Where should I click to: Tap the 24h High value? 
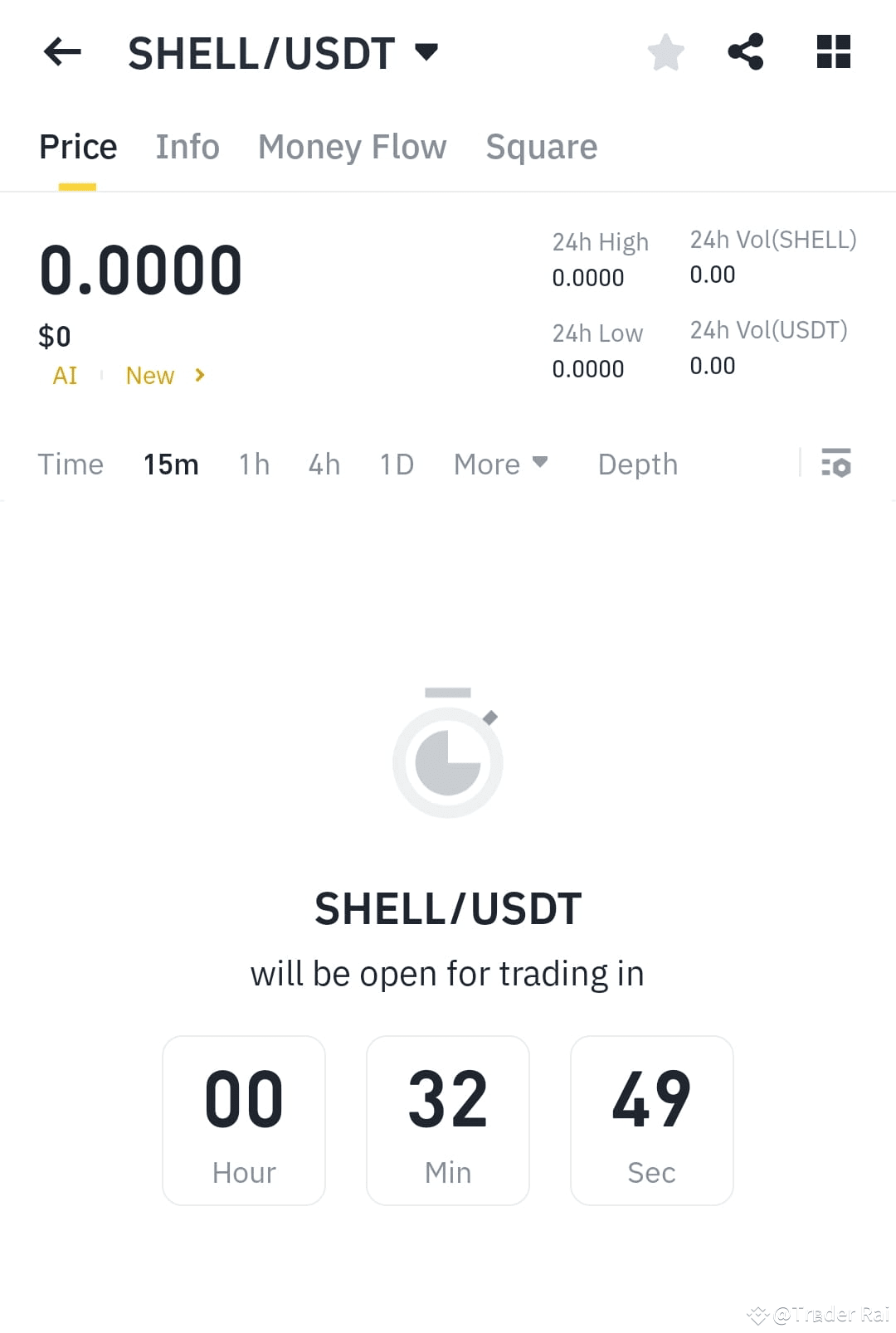(x=587, y=277)
